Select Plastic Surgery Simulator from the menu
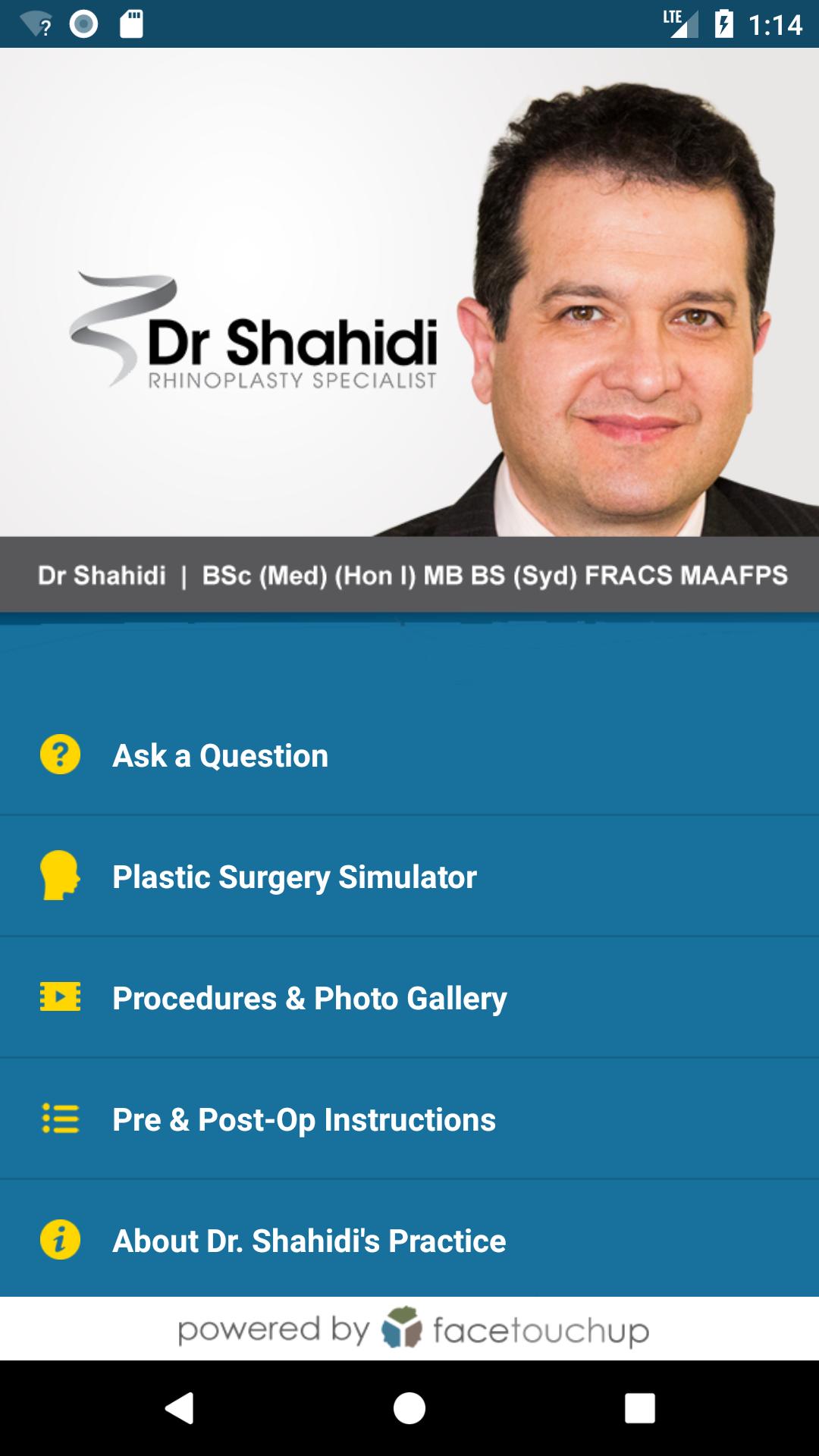 (x=294, y=877)
